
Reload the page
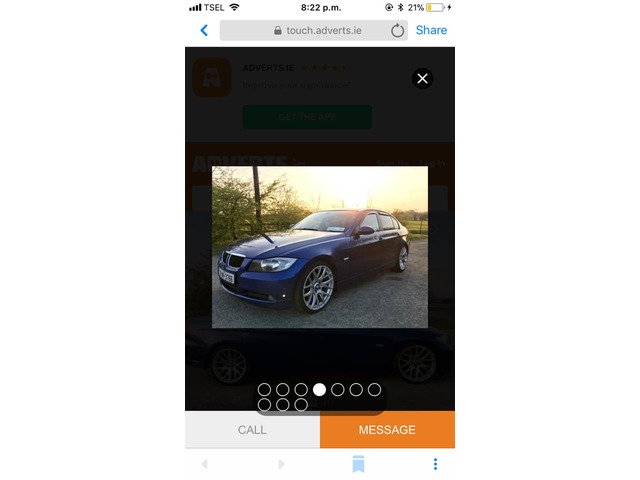[x=397, y=30]
